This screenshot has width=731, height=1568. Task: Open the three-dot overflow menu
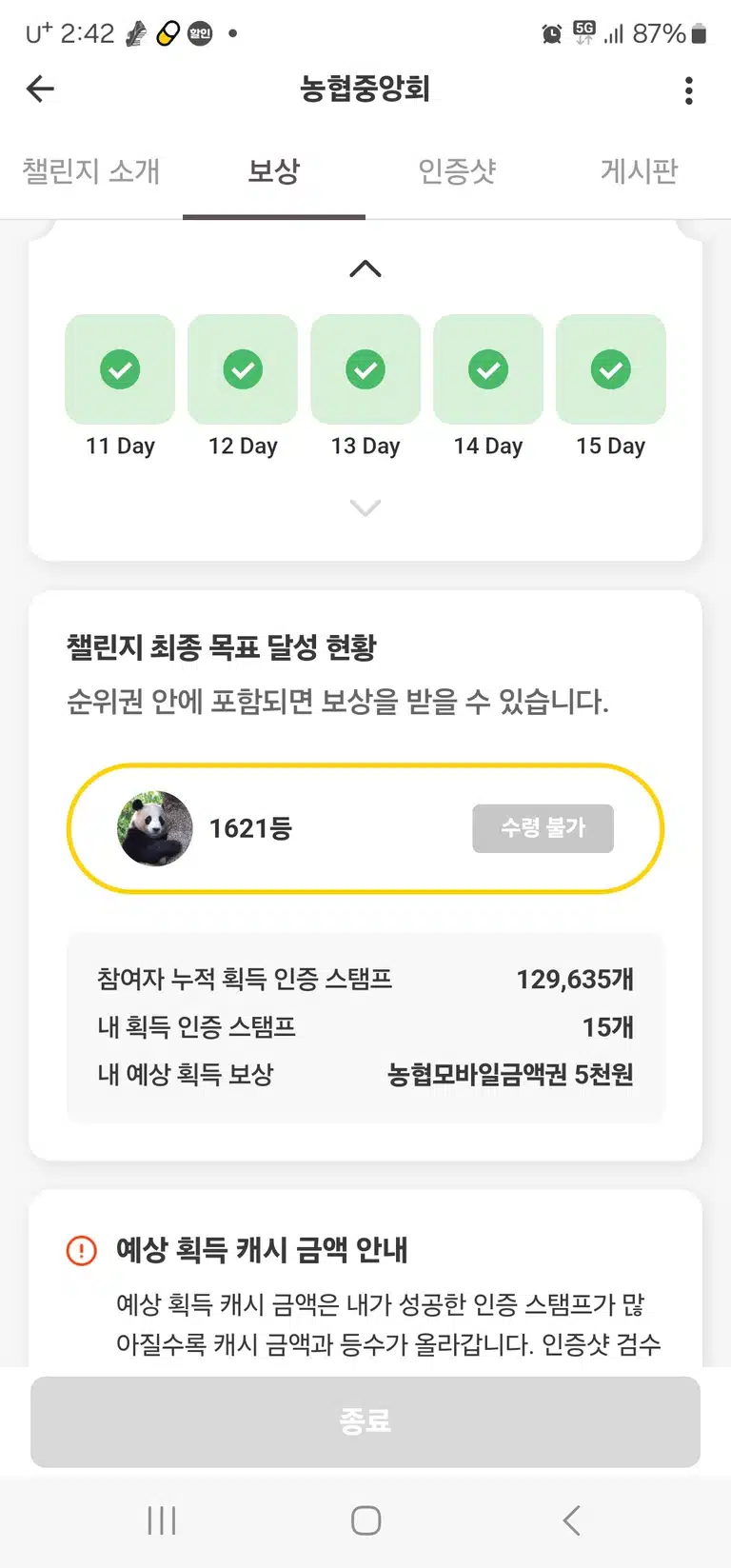[689, 90]
